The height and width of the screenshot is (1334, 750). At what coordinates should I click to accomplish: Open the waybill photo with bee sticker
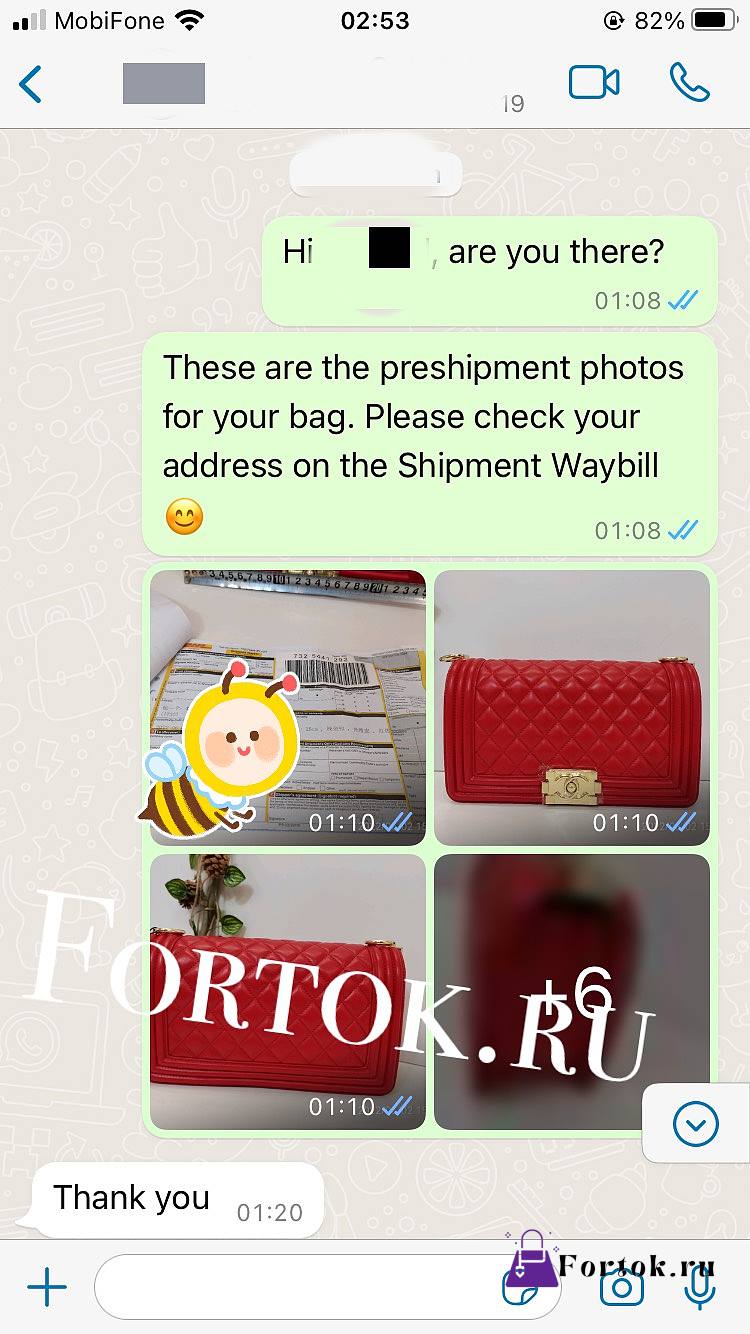coord(288,707)
